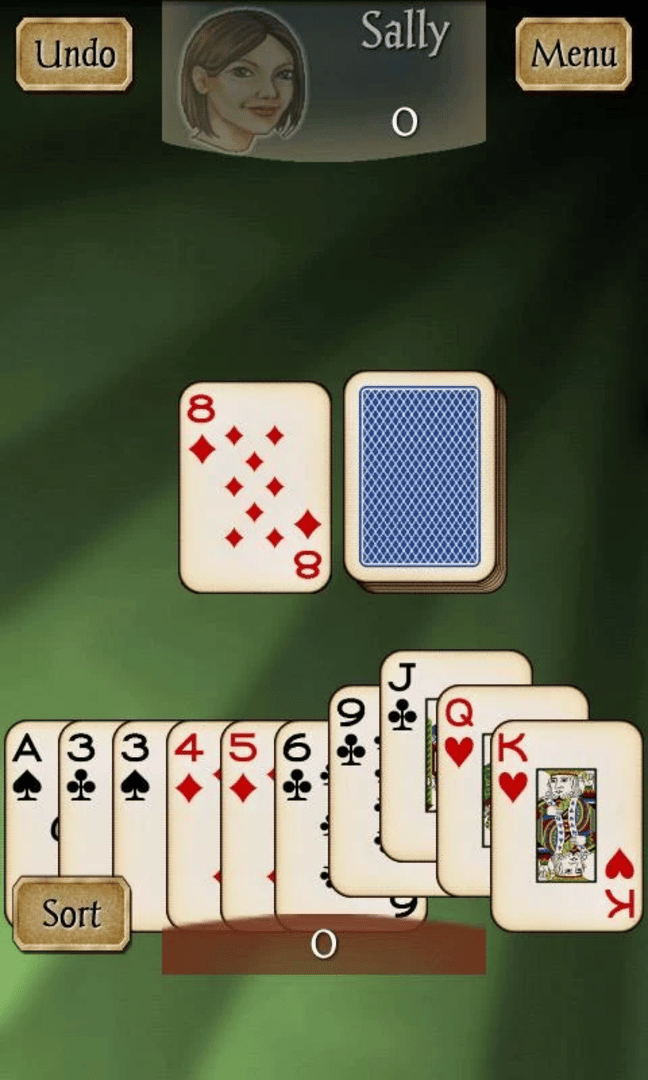Pick up the 8 of diamonds discard
The image size is (648, 1080).
(255, 487)
